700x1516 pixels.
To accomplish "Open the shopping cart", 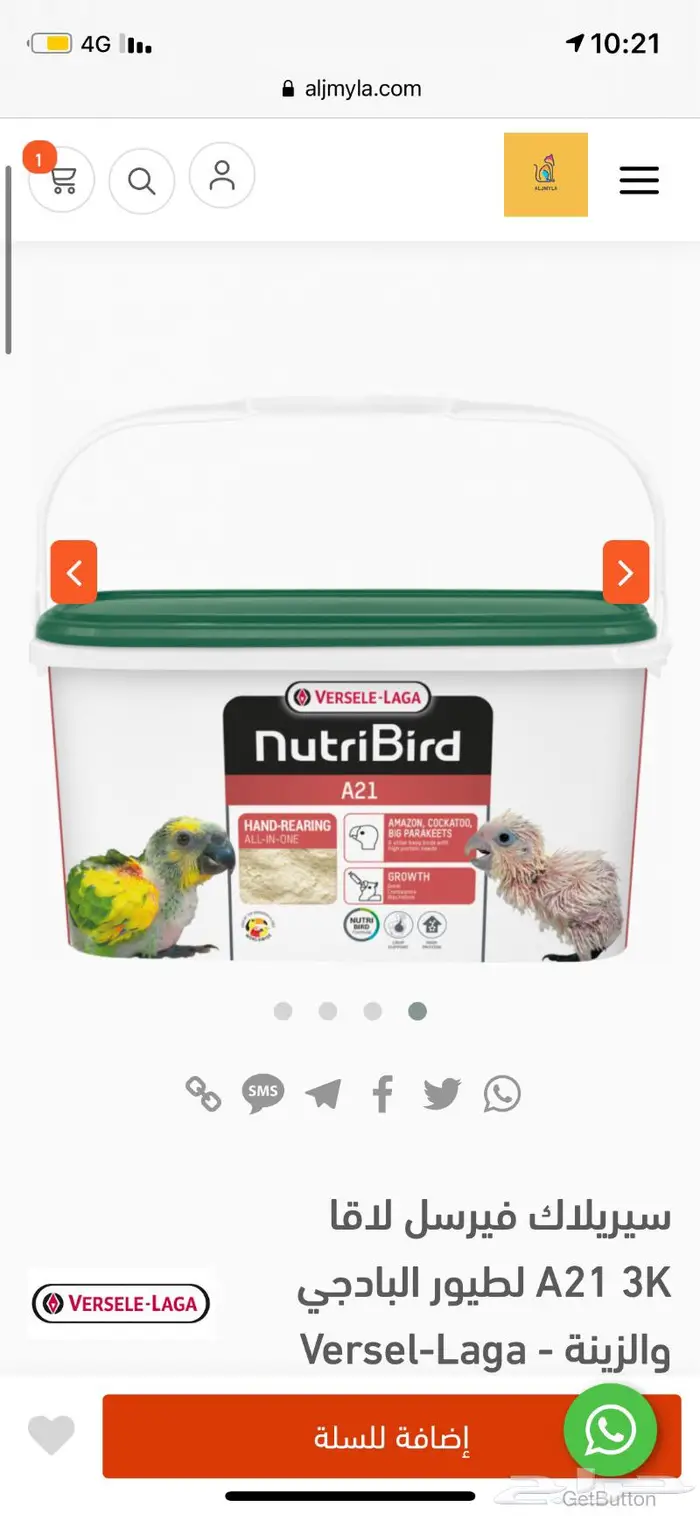I will pos(62,180).
